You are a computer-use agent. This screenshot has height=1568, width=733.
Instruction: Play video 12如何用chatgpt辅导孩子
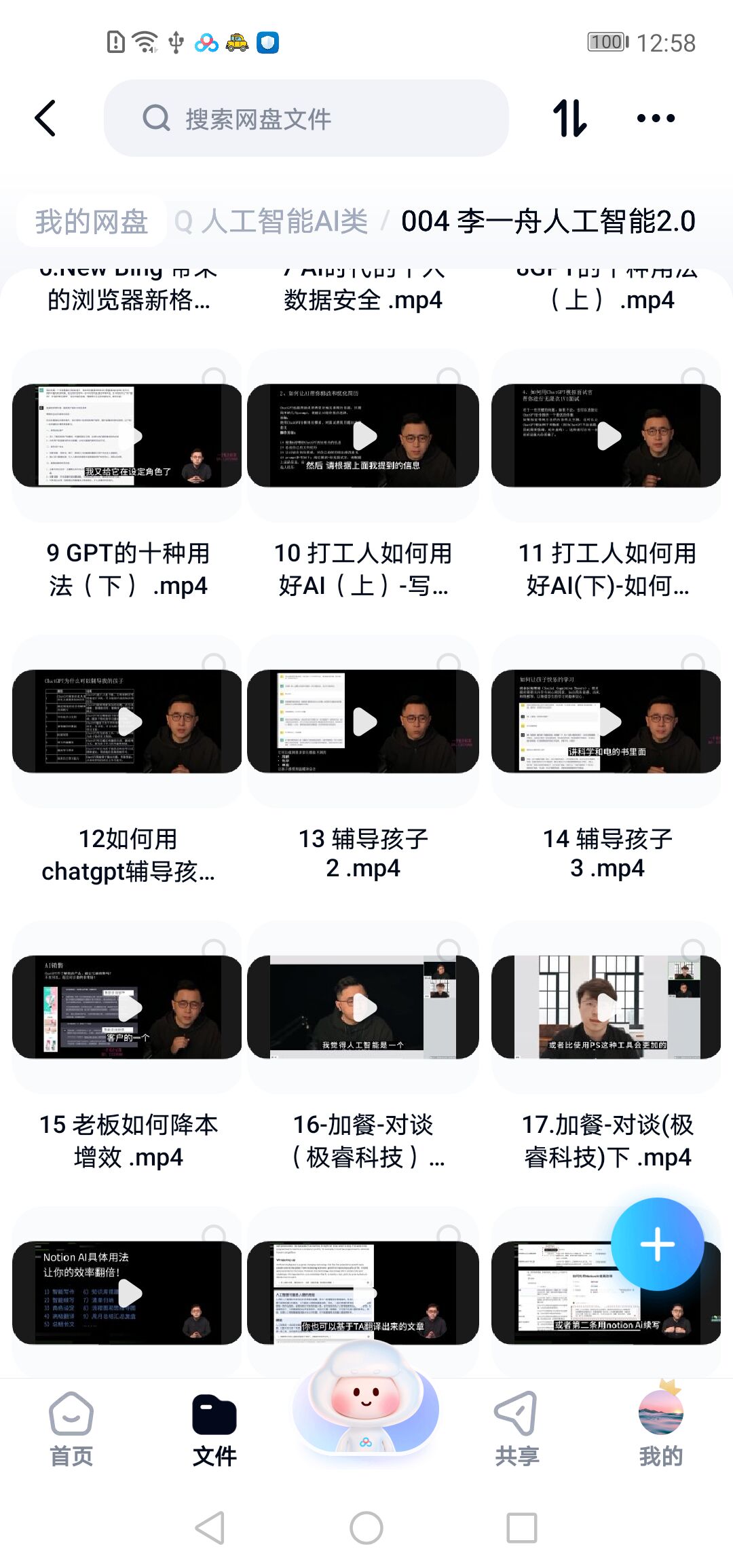[x=128, y=722]
